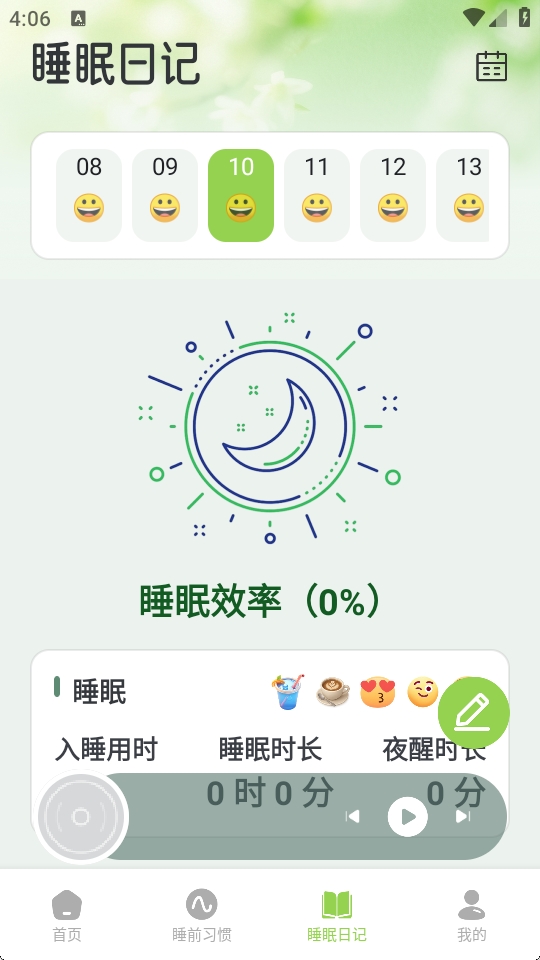Select date 09 in the date strip
Image resolution: width=540 pixels, height=960 pixels.
[x=165, y=195]
